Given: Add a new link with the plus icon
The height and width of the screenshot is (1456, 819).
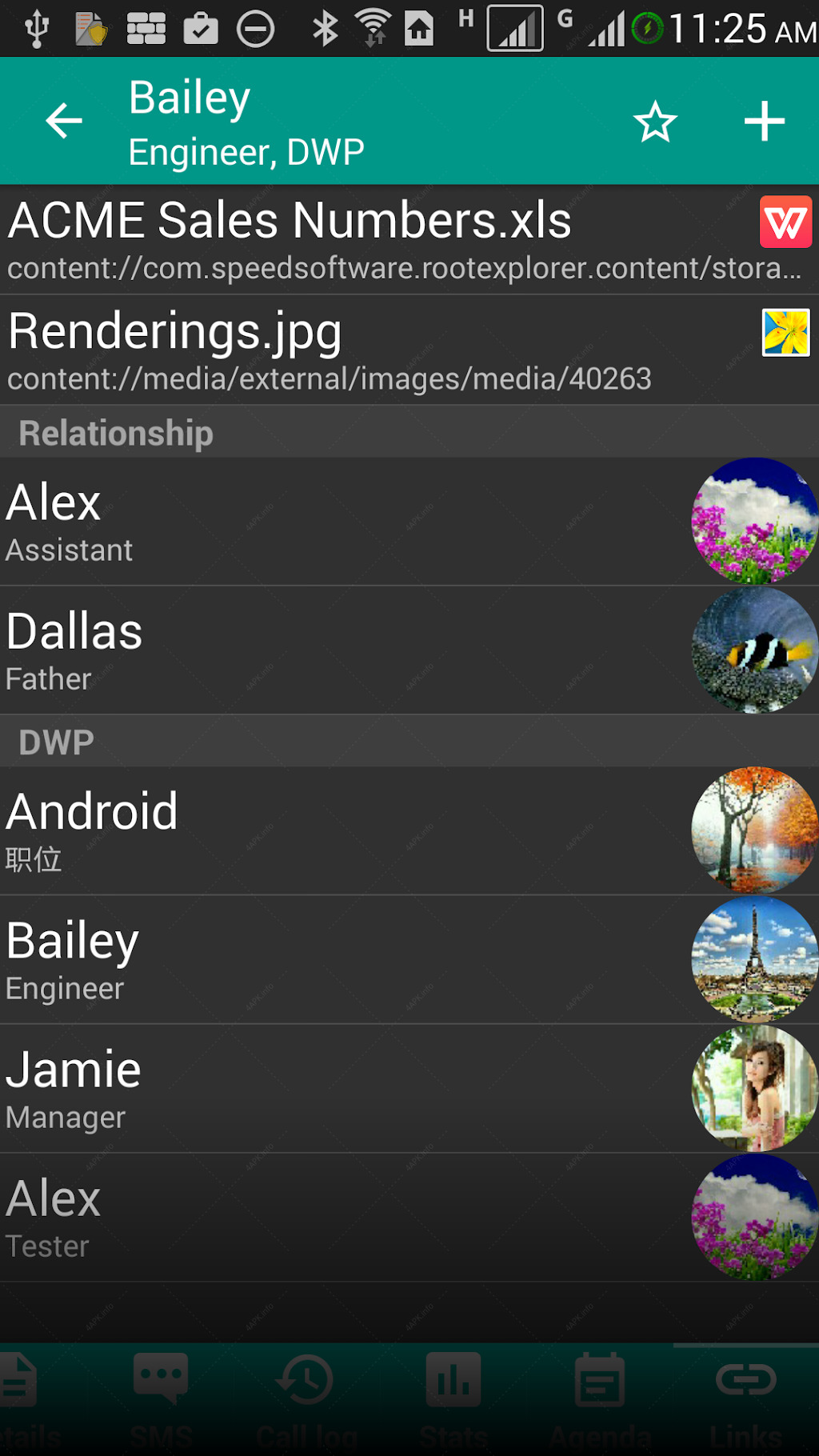Looking at the screenshot, I should tap(764, 122).
